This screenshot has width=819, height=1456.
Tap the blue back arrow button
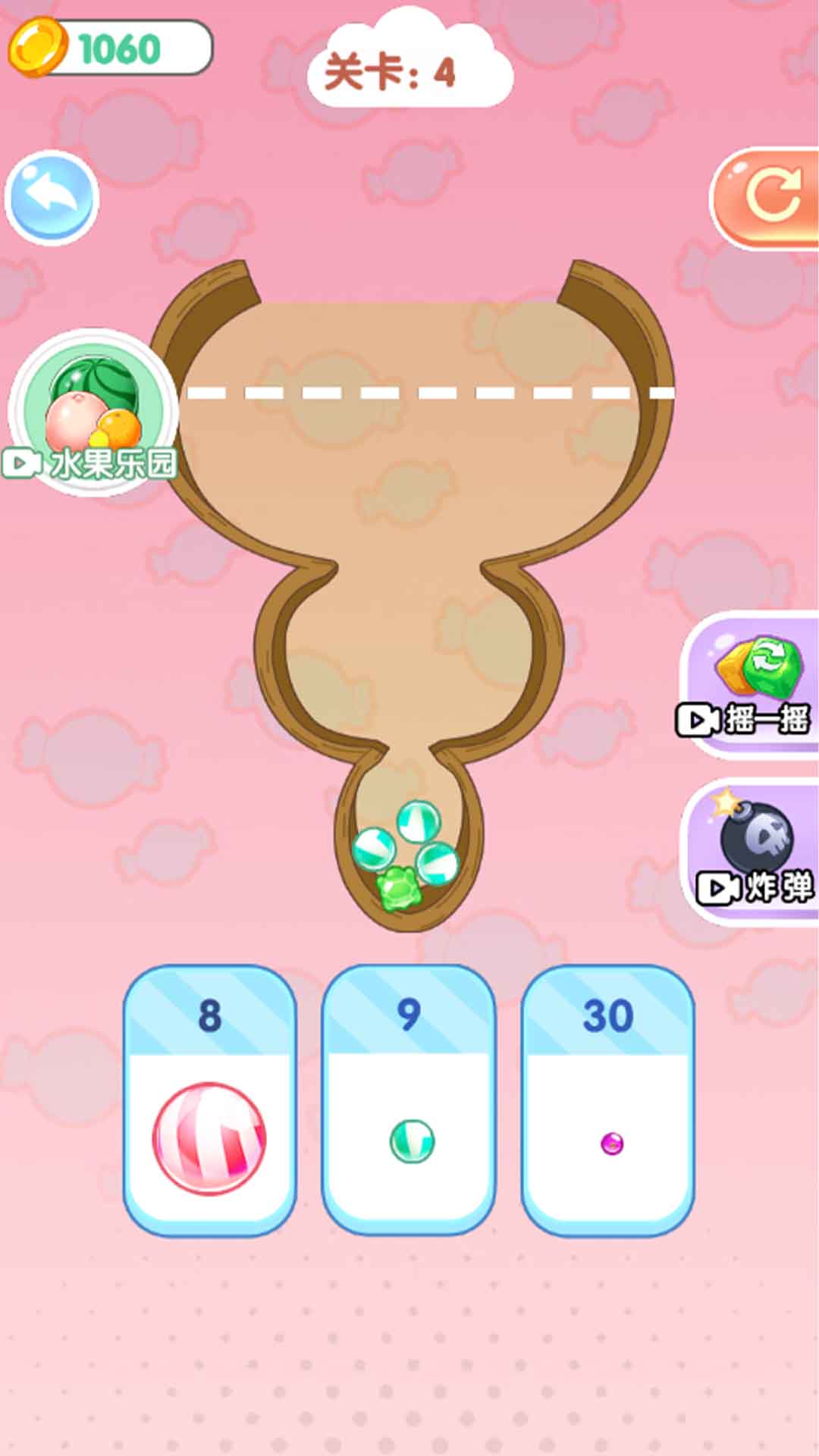(x=52, y=198)
